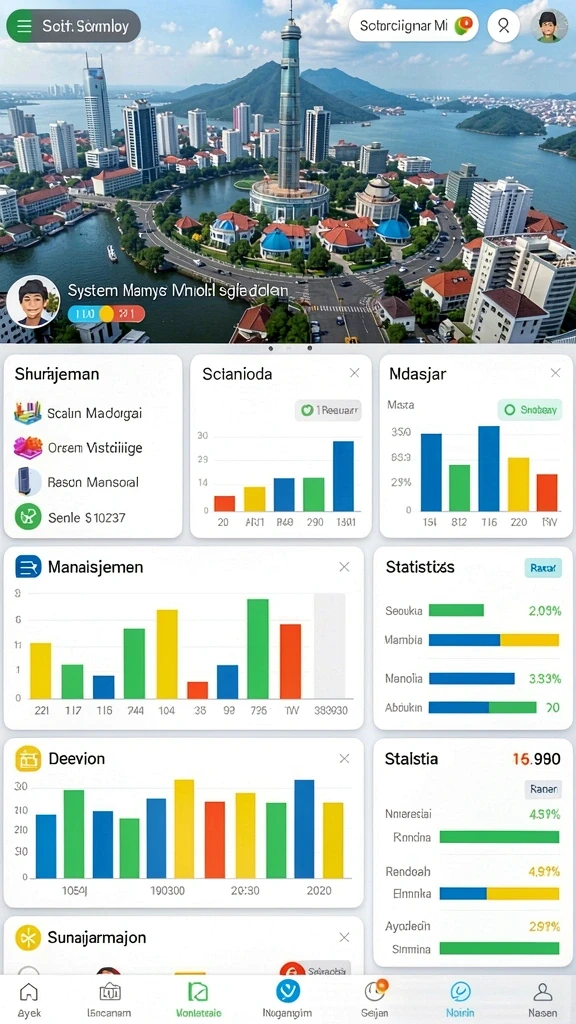Viewport: 576px width, 1024px height.
Task: Dismiss the Deevion chart card
Action: [344, 759]
